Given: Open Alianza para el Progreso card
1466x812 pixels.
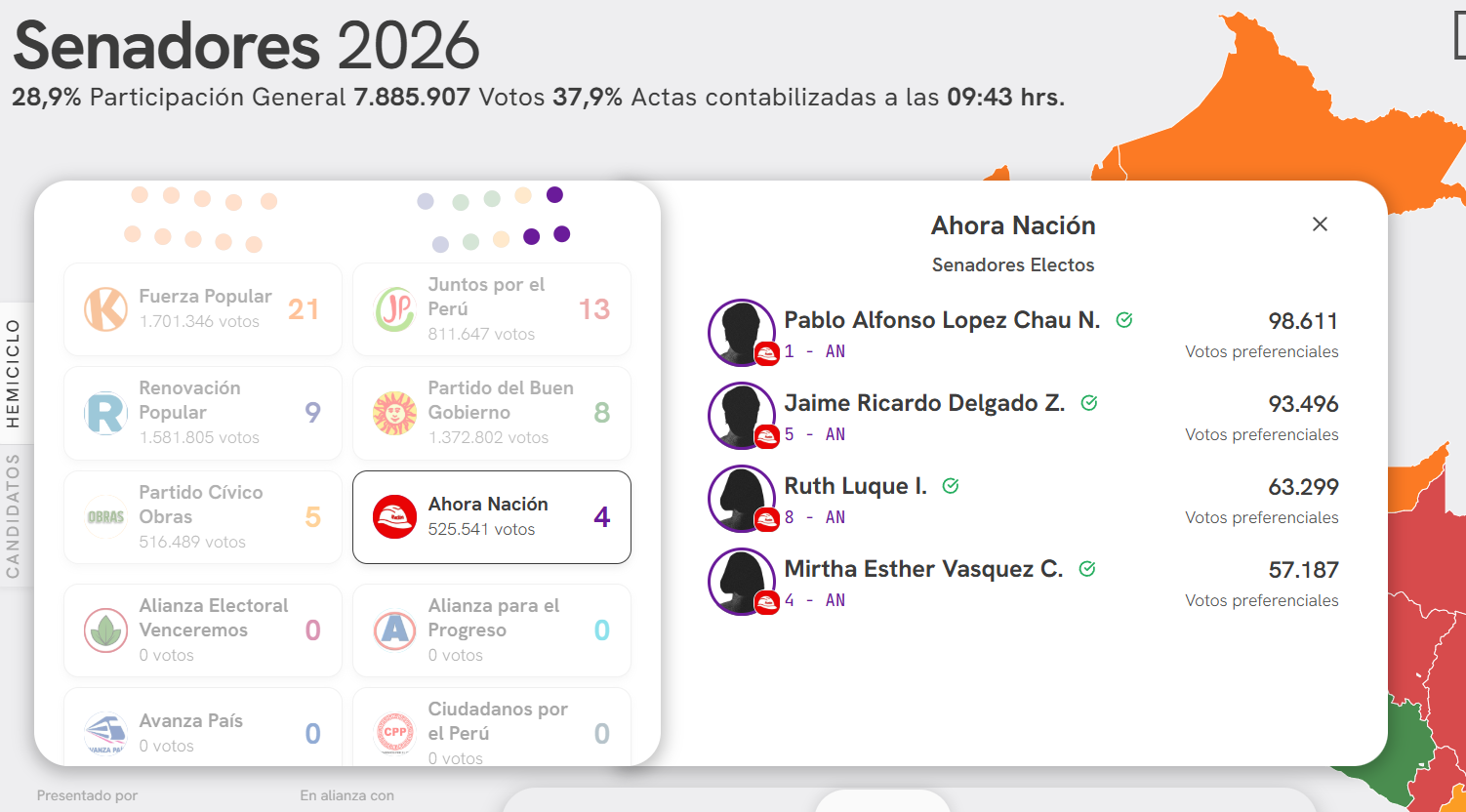Looking at the screenshot, I should coord(492,630).
